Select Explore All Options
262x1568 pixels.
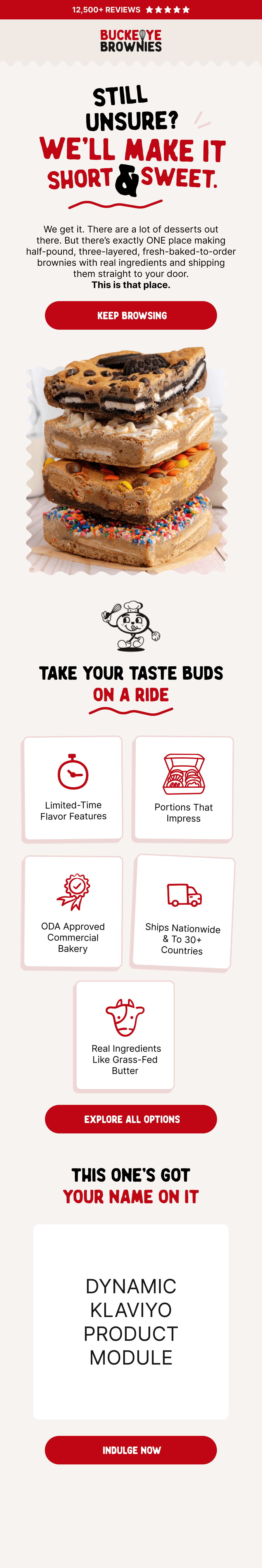point(131,1119)
